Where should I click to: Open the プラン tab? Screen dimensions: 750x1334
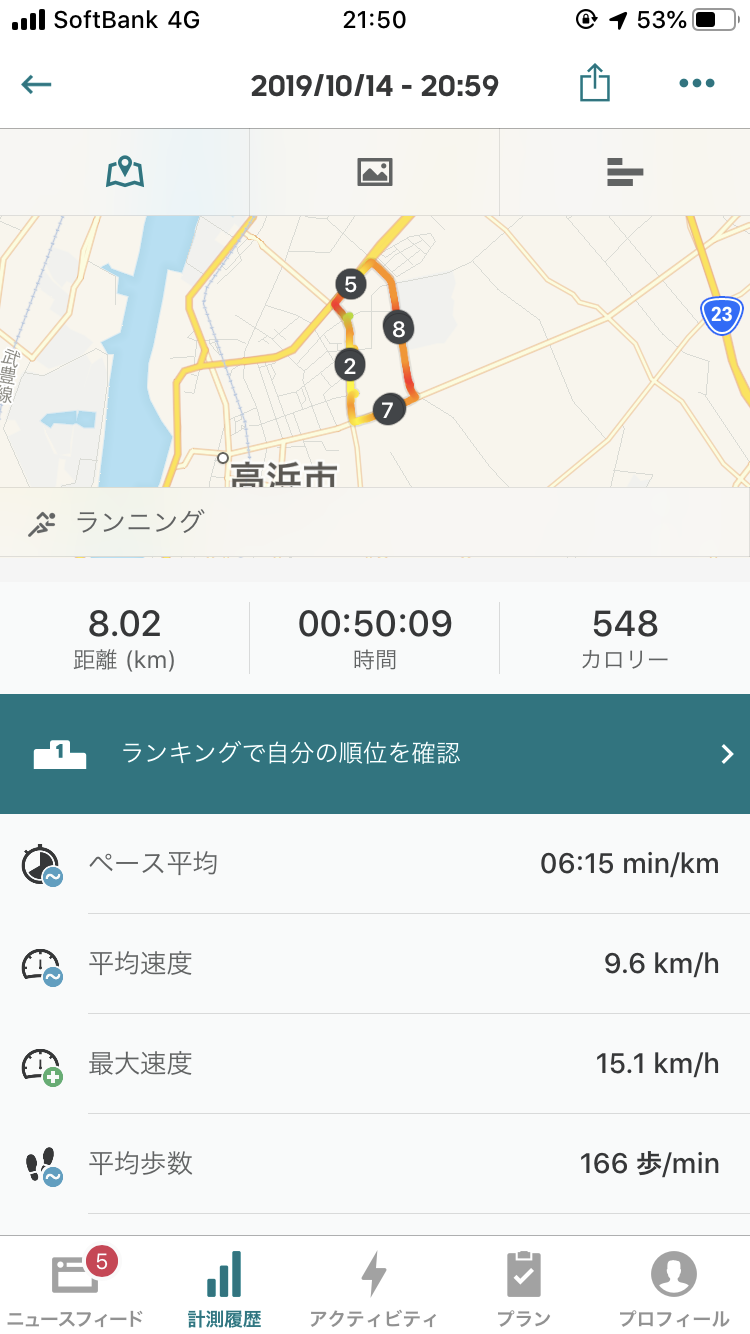tap(524, 1286)
